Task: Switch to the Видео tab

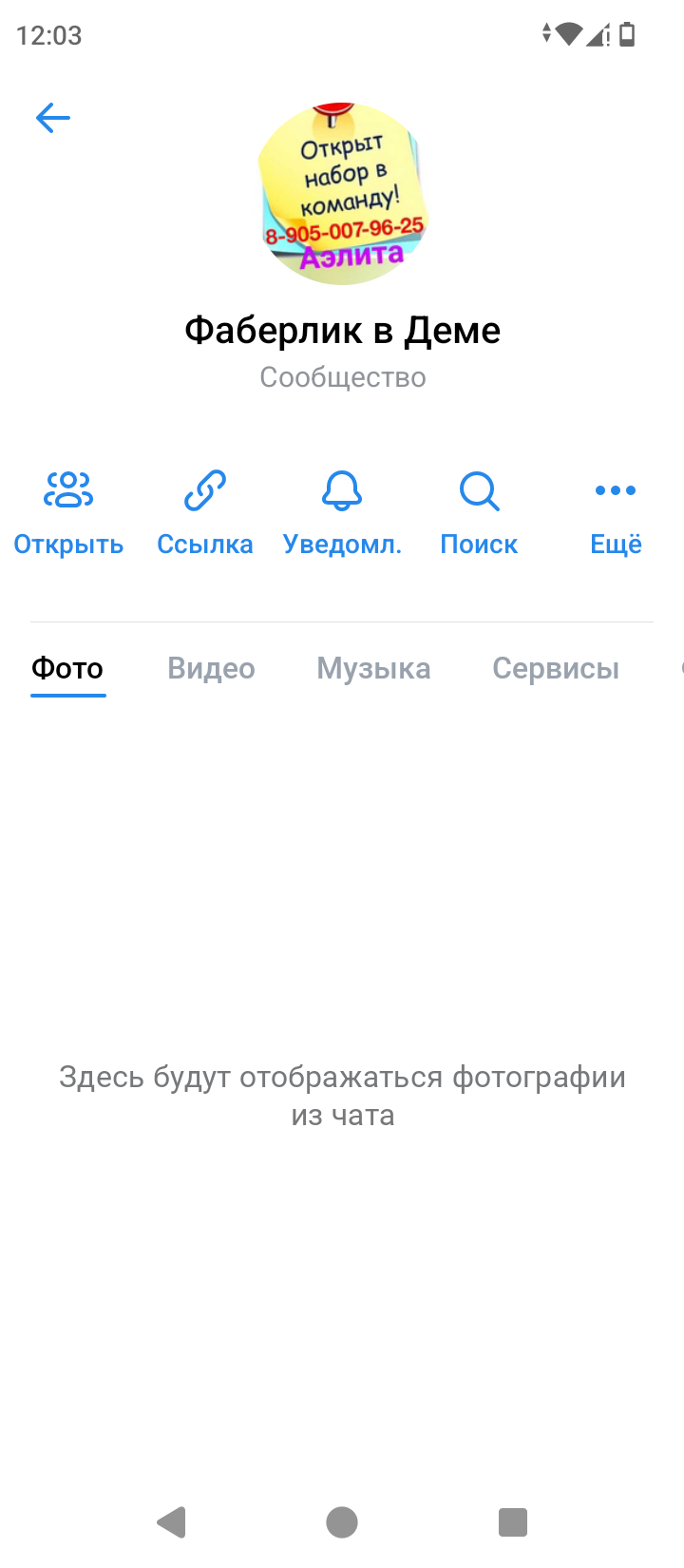Action: click(211, 668)
